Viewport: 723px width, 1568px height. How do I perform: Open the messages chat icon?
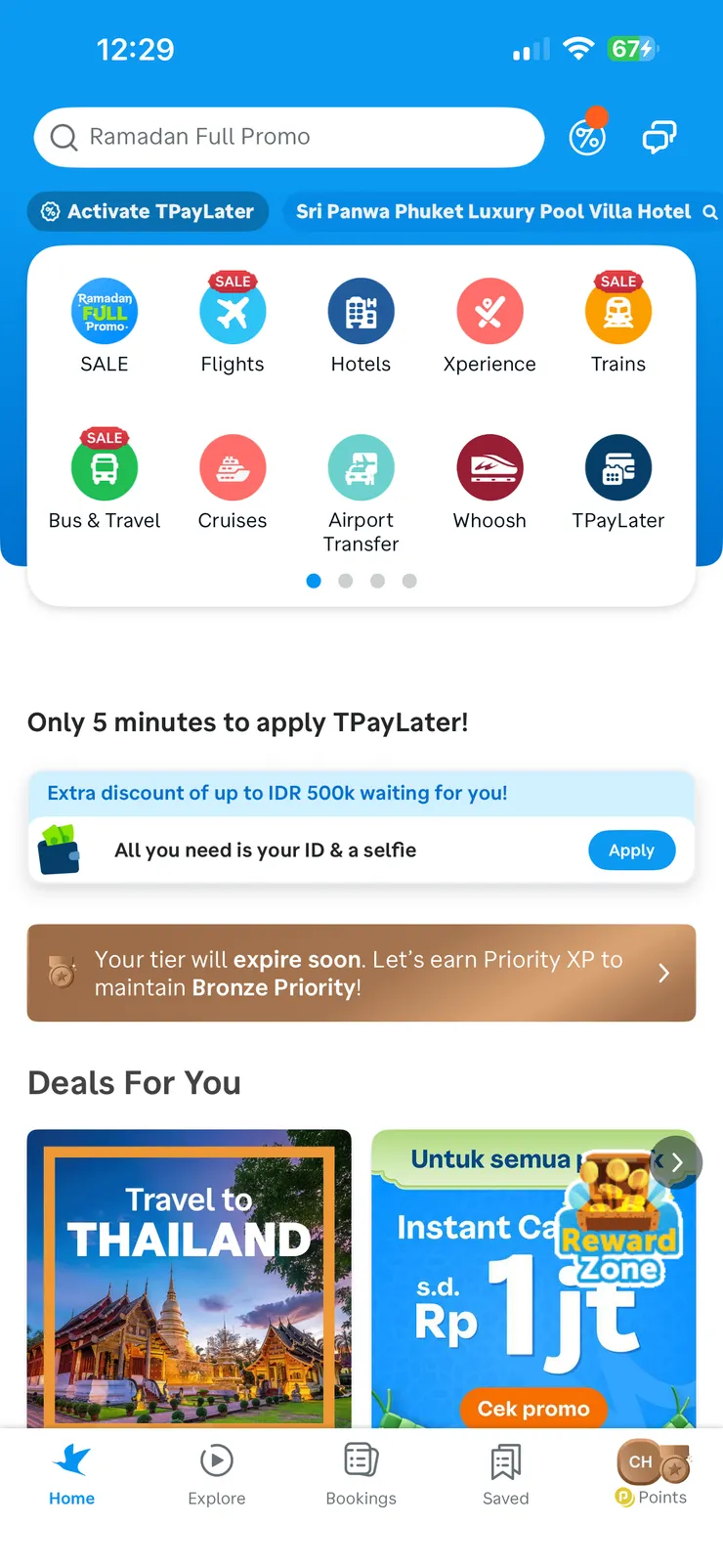pos(659,137)
